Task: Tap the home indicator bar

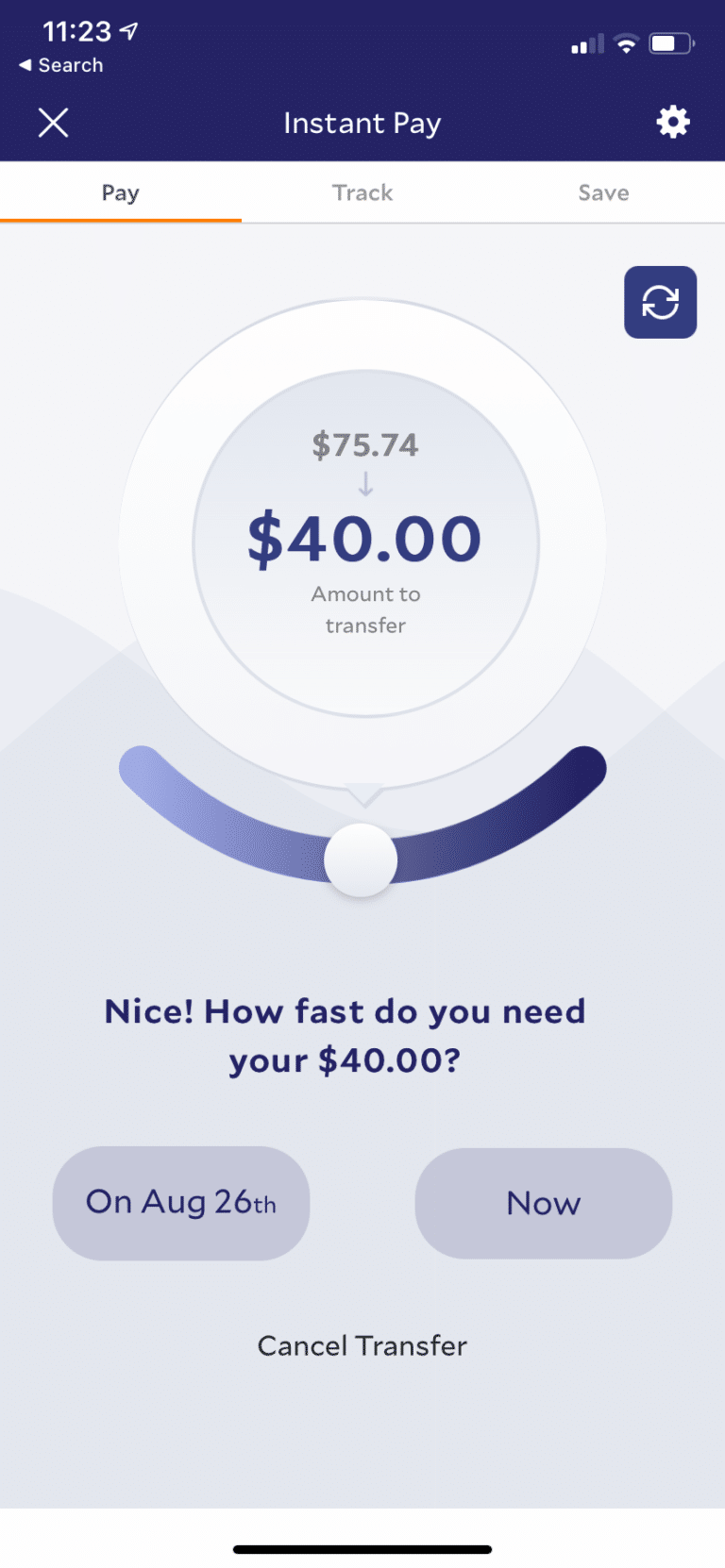Action: coord(362,1548)
